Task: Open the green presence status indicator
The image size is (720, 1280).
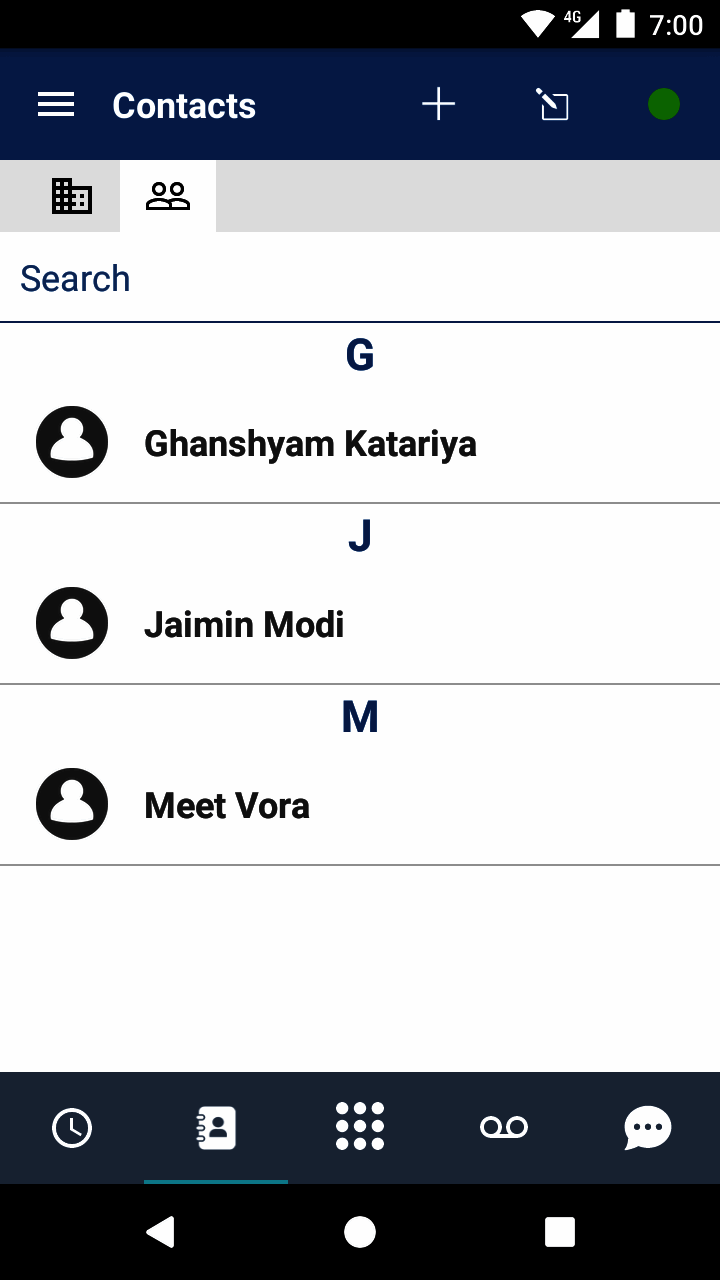Action: pos(663,105)
